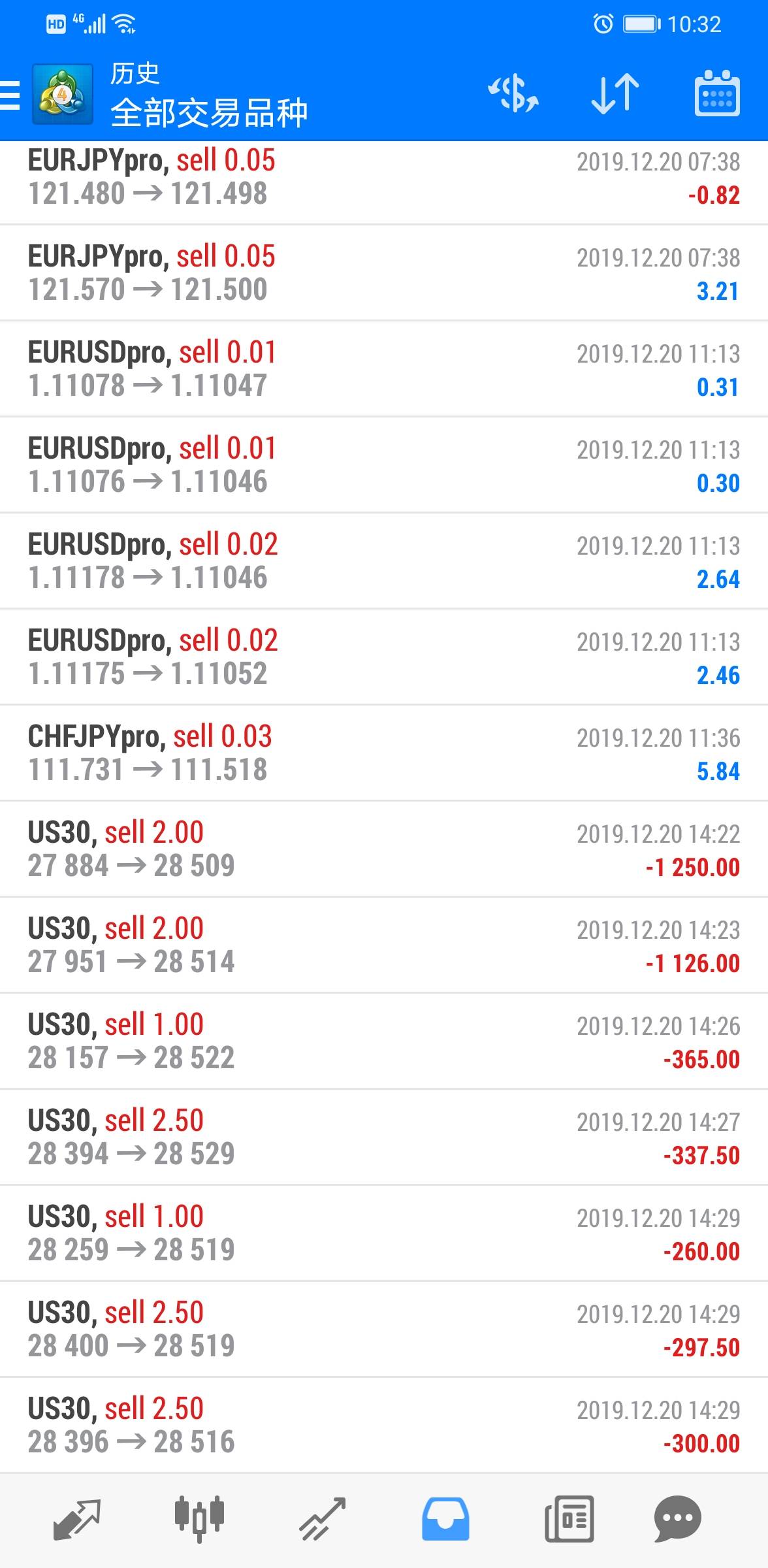Screen dimensions: 768x1568
Task: Open US30 trade with -337.50 loss
Action: pos(384,1137)
